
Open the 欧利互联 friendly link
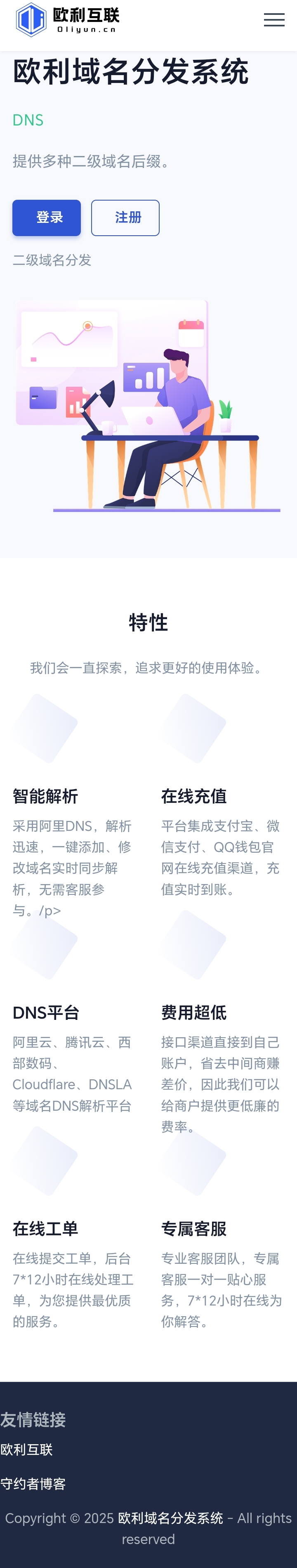(x=27, y=1449)
